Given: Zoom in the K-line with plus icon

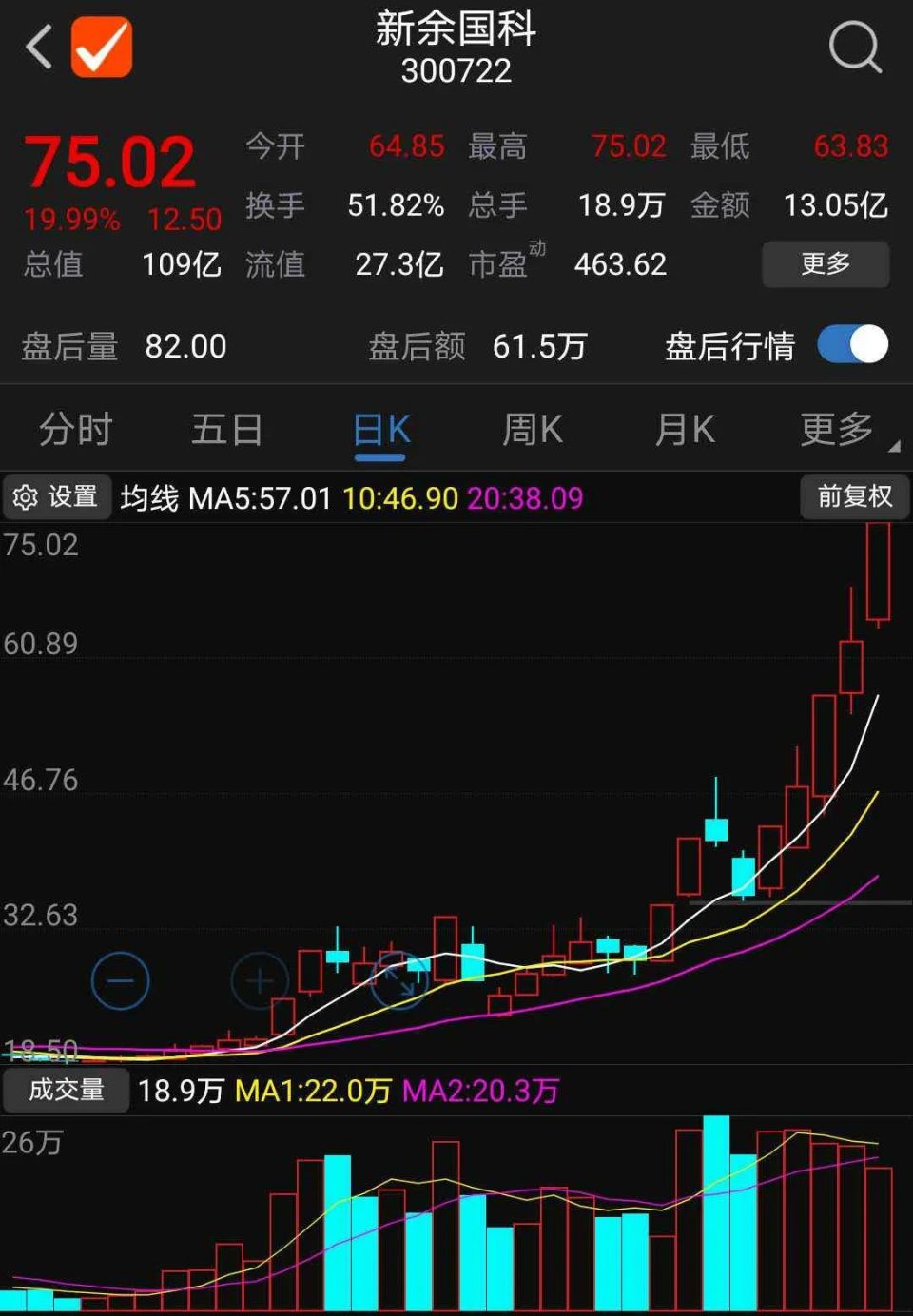Looking at the screenshot, I should (260, 980).
